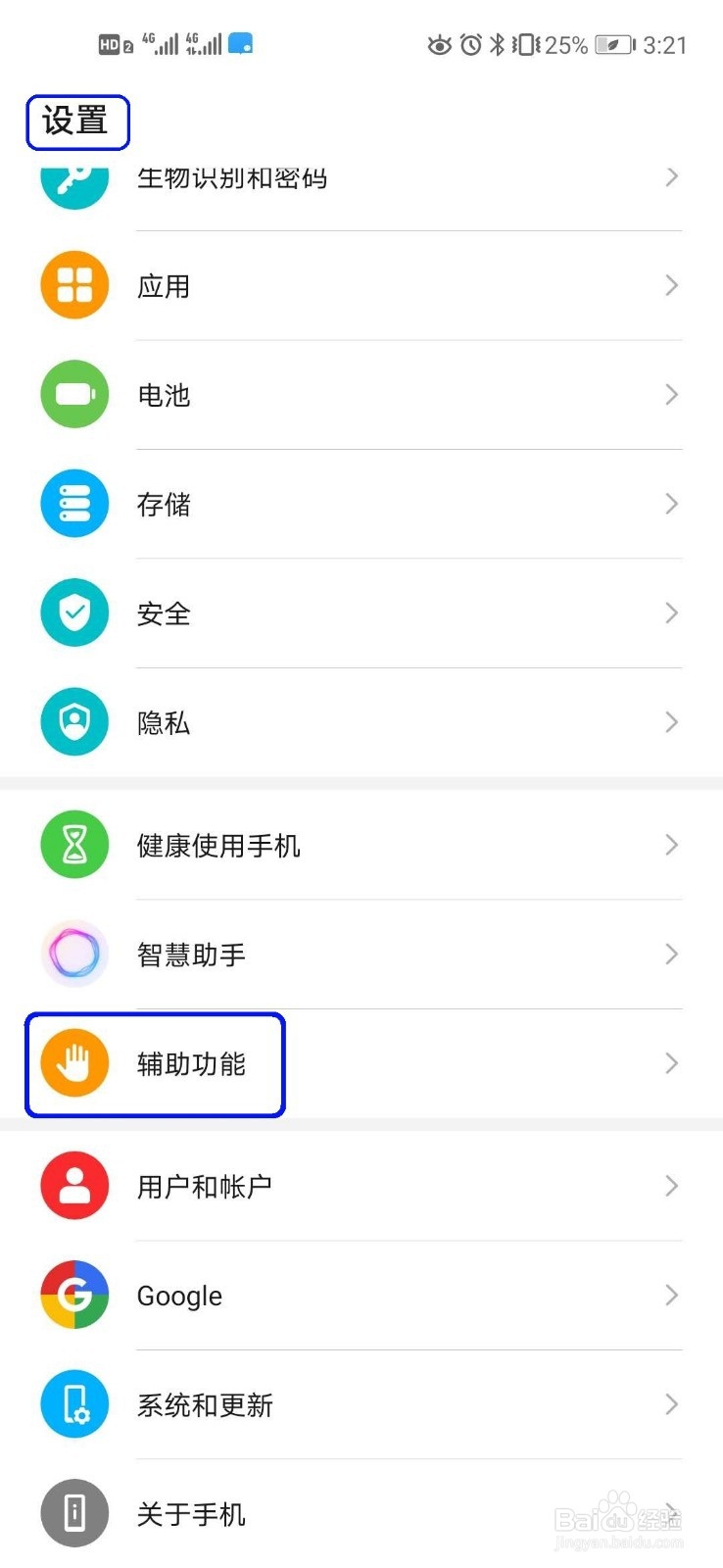Click the 安全 security shield icon
This screenshot has height=1568, width=723.
[73, 613]
